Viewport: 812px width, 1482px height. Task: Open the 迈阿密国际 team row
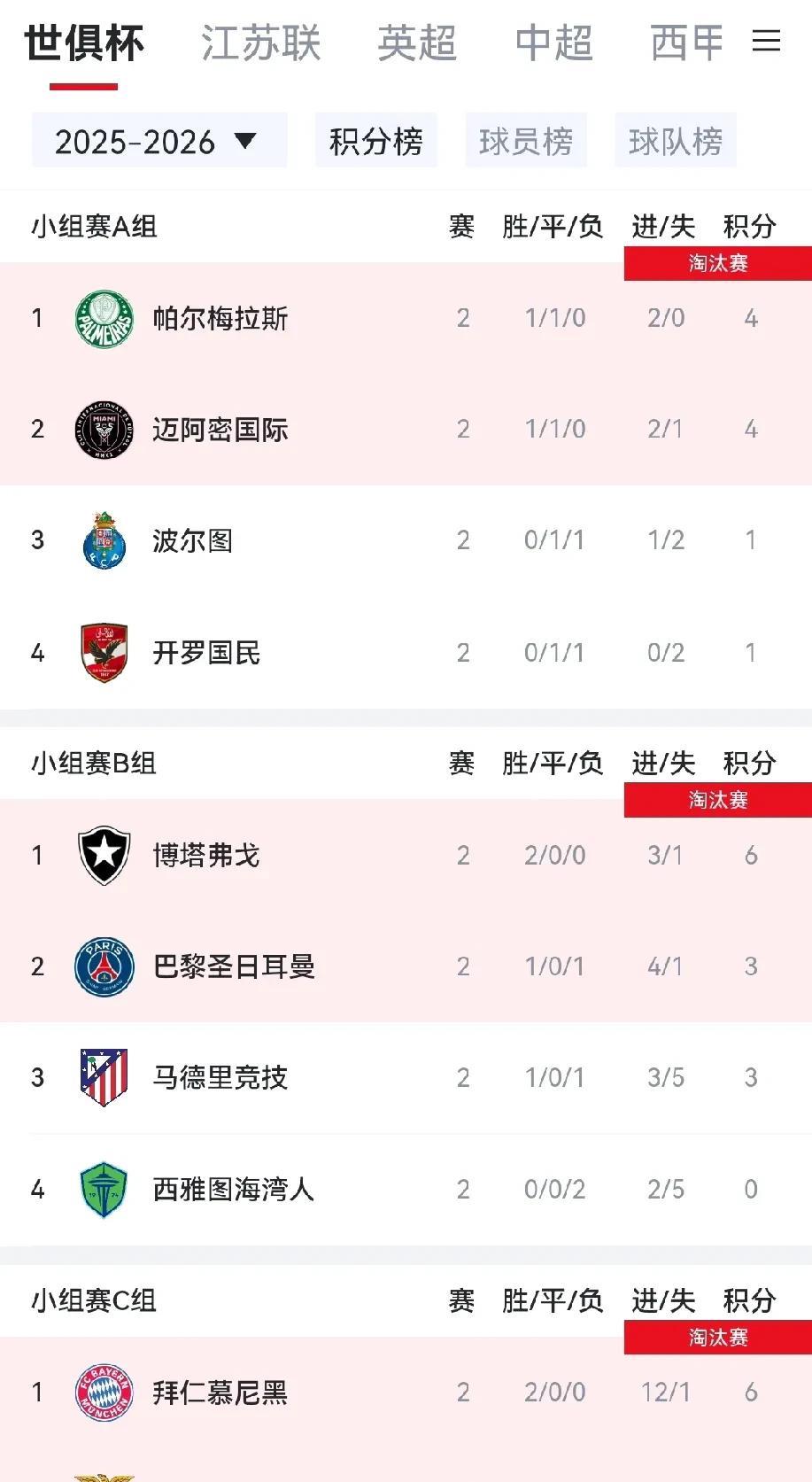point(406,430)
